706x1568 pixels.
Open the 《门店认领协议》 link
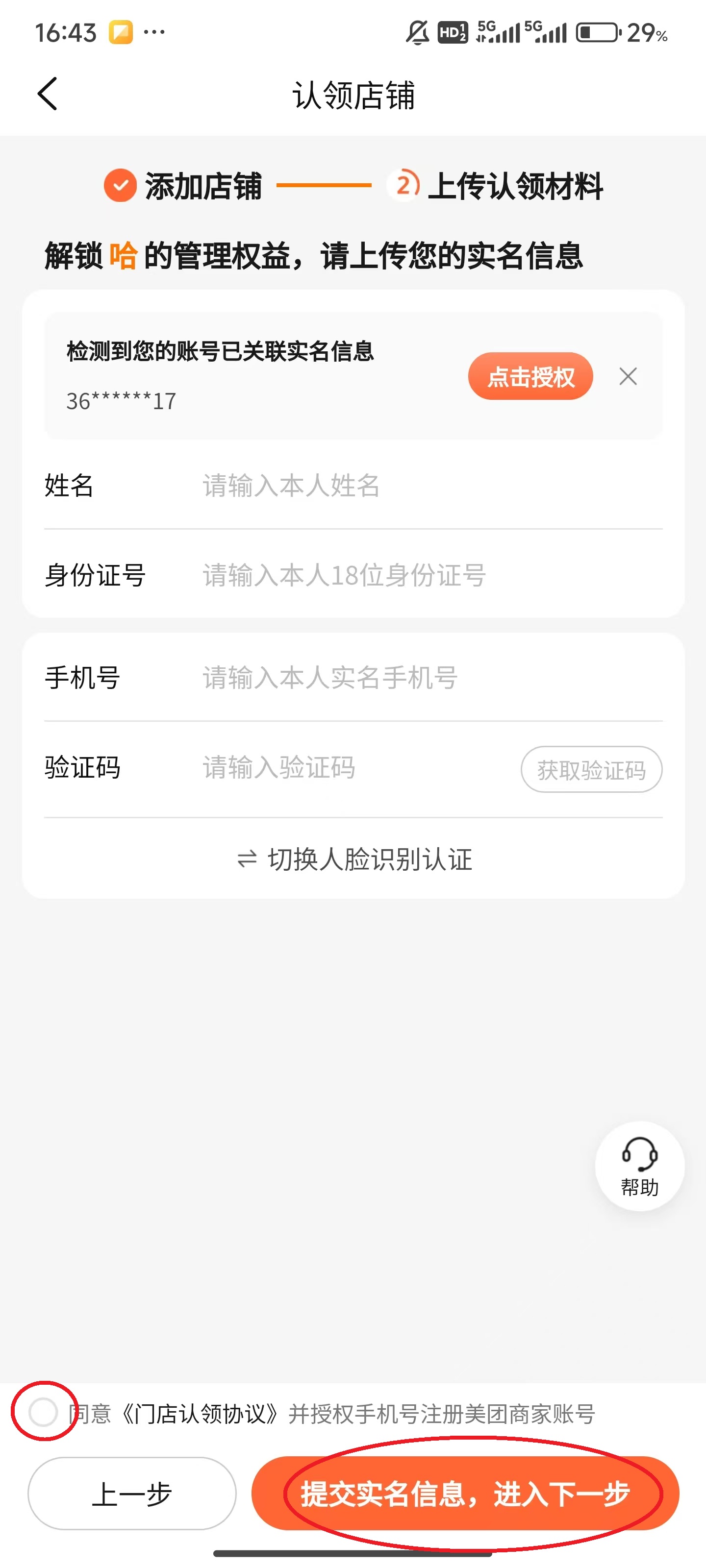click(x=200, y=1413)
